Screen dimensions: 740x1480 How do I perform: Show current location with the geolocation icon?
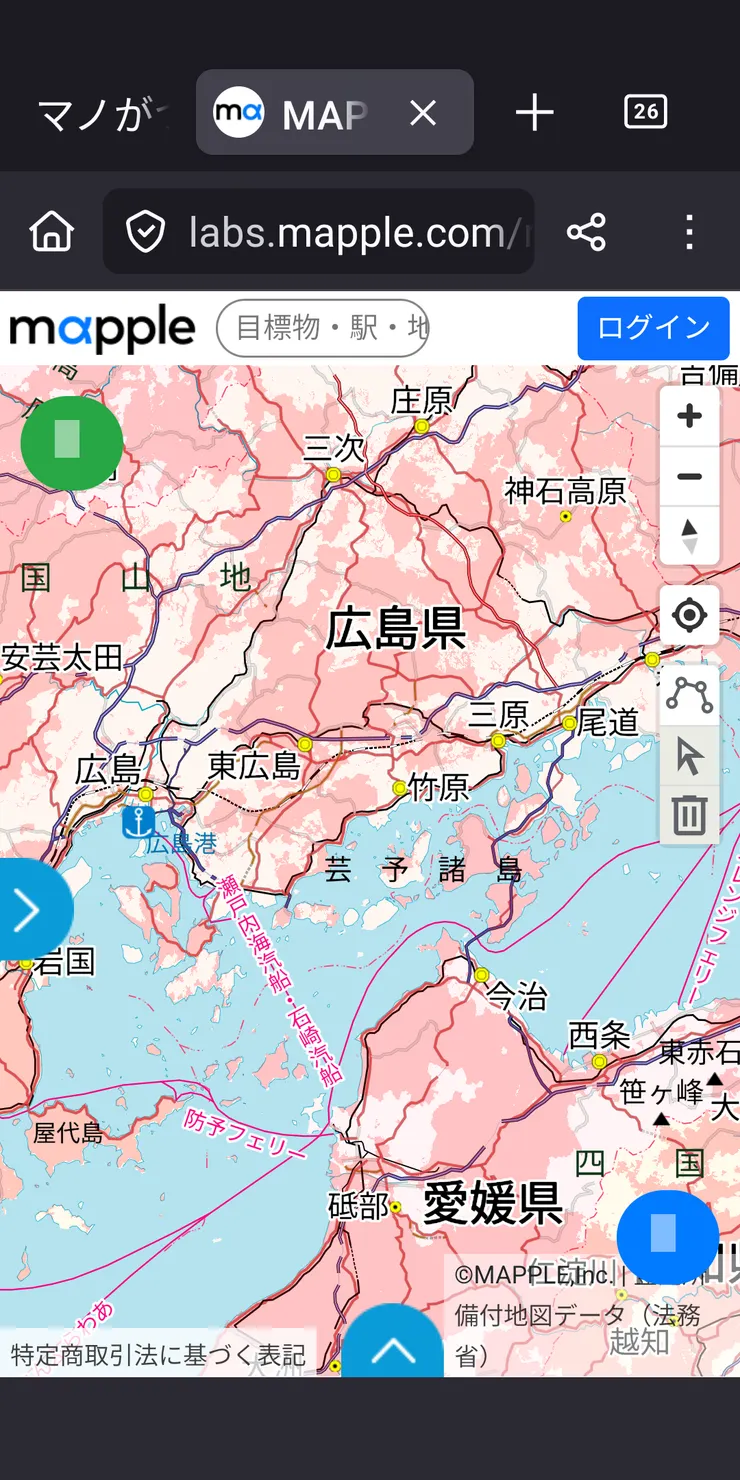689,616
